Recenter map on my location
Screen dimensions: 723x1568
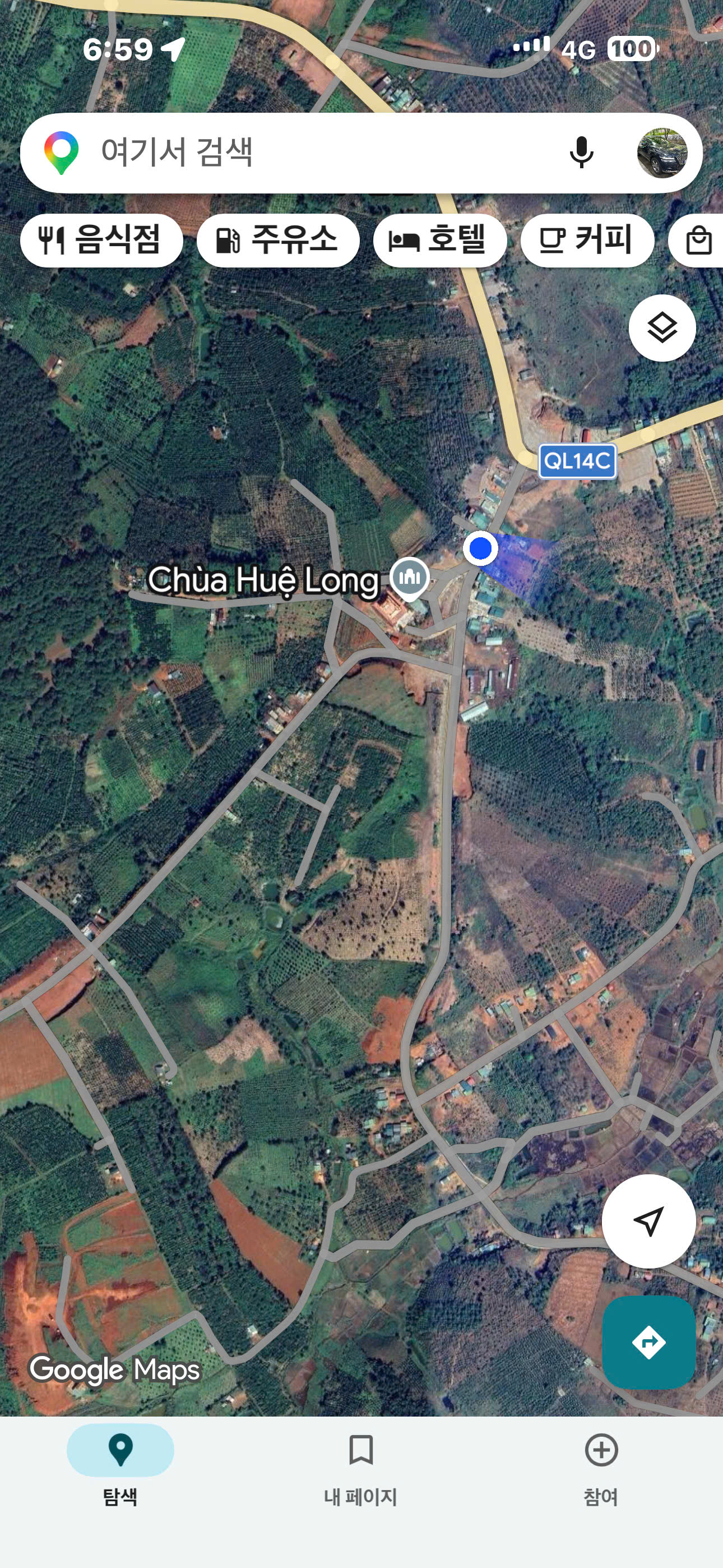pos(648,1220)
